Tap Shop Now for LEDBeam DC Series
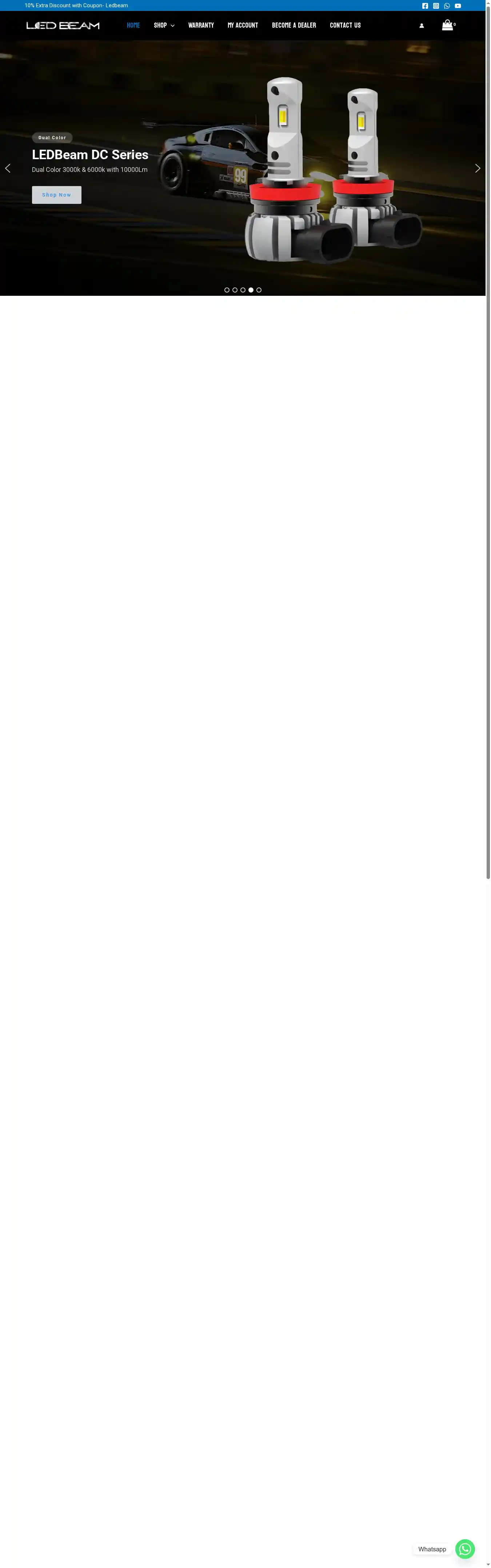The image size is (491, 1568). click(x=57, y=195)
